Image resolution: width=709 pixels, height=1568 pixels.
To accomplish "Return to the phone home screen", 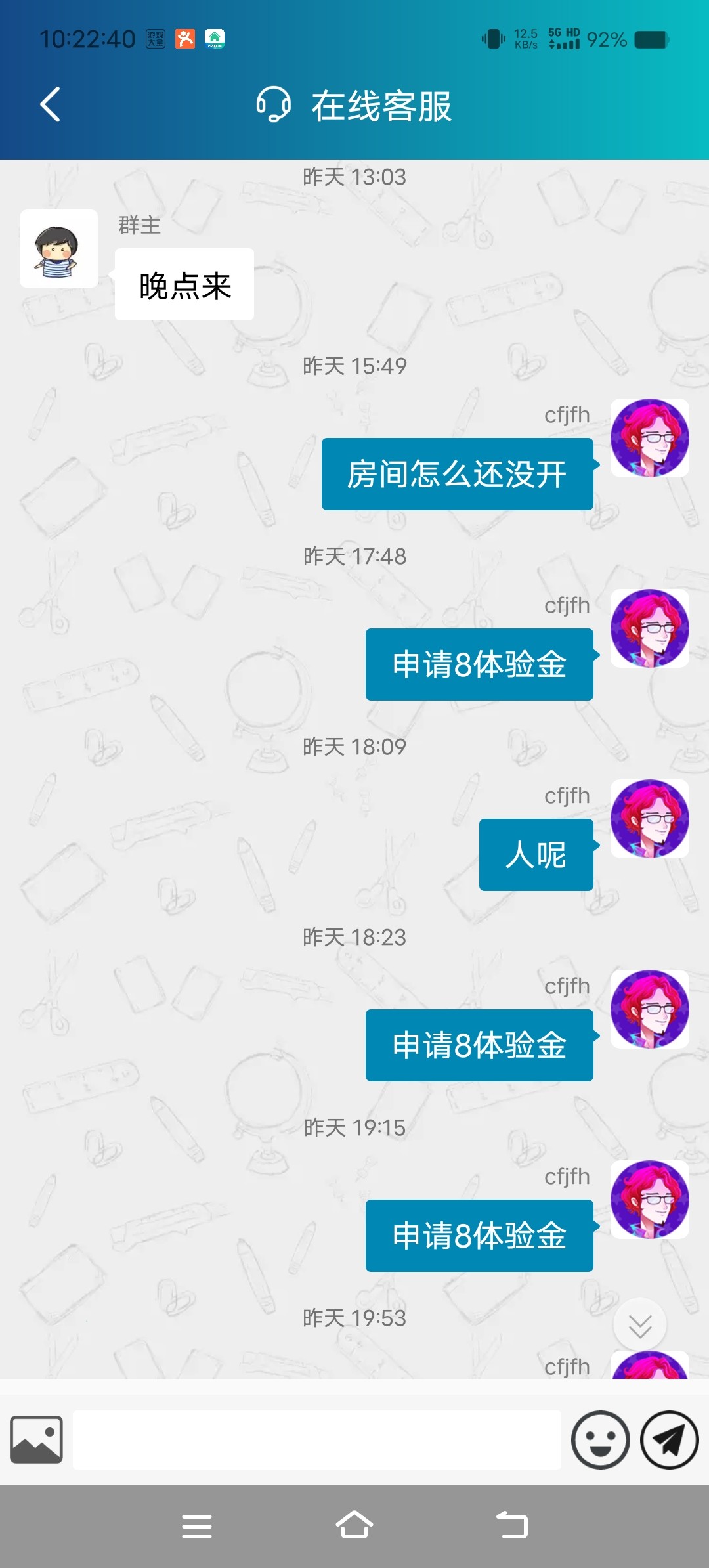I will pos(354,1526).
